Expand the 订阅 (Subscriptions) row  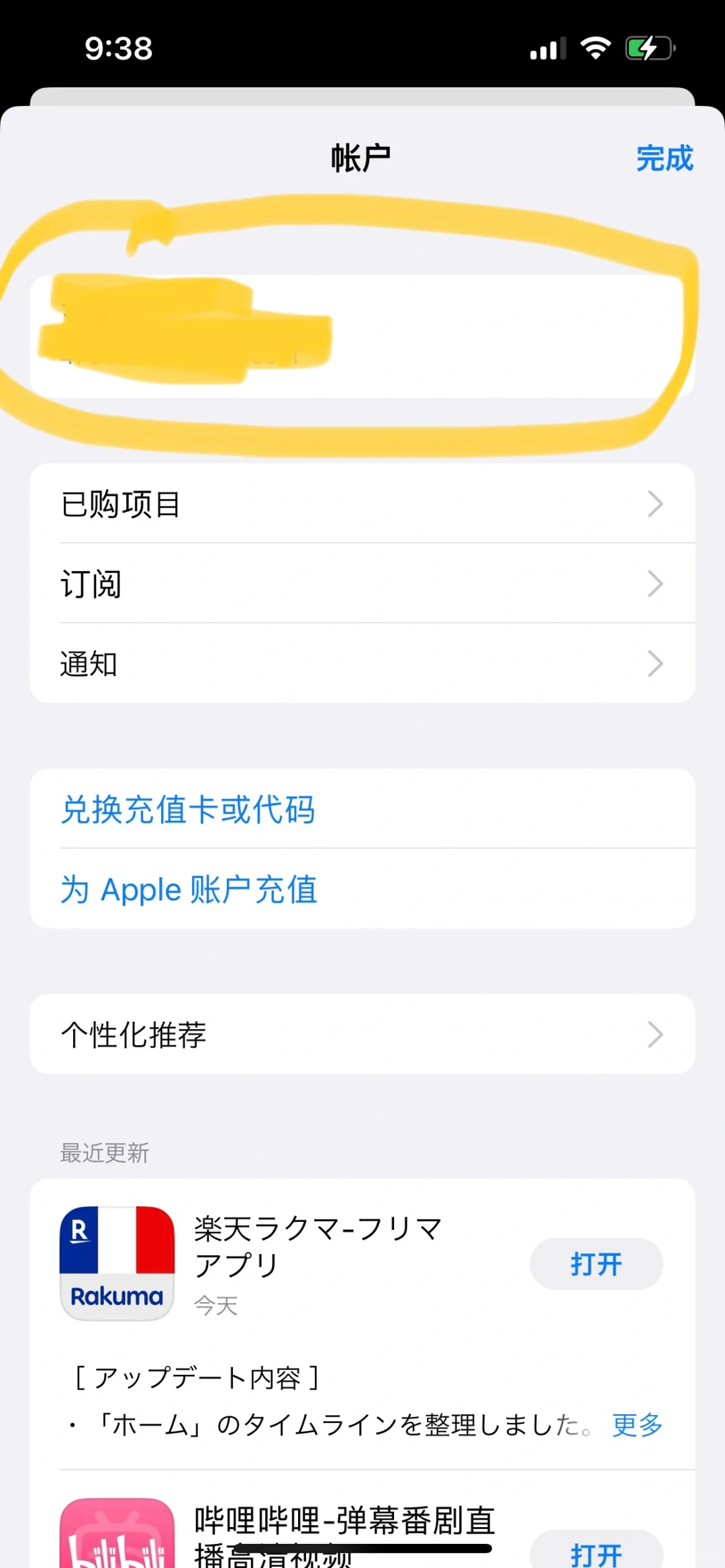362,583
